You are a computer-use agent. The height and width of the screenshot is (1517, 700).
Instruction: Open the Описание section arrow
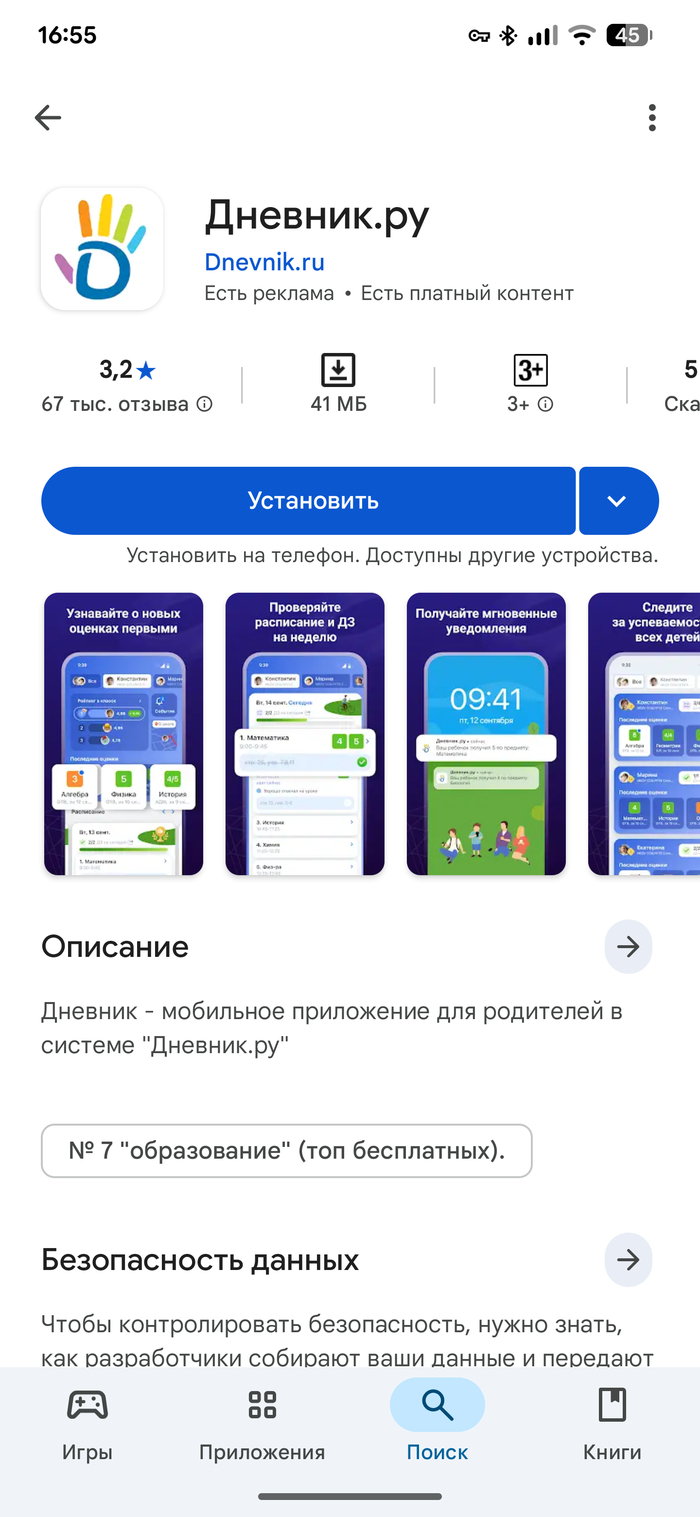(x=628, y=947)
